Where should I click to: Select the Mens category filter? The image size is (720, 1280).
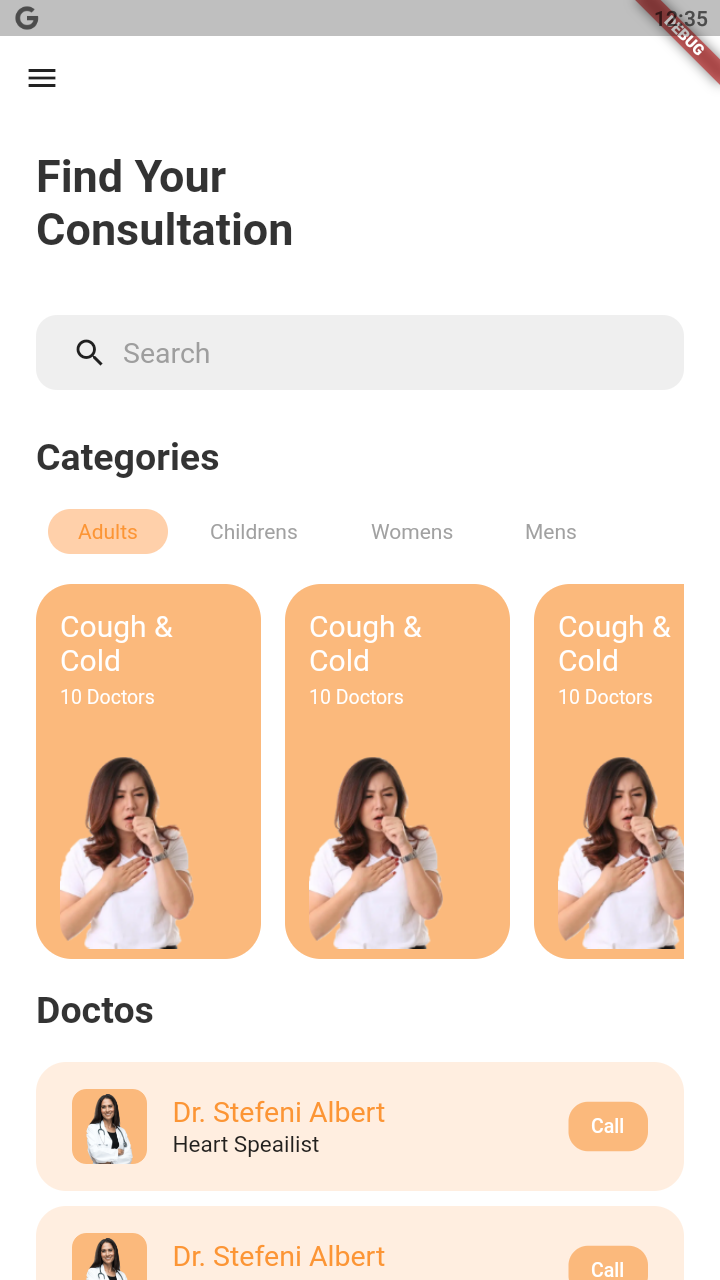tap(551, 531)
